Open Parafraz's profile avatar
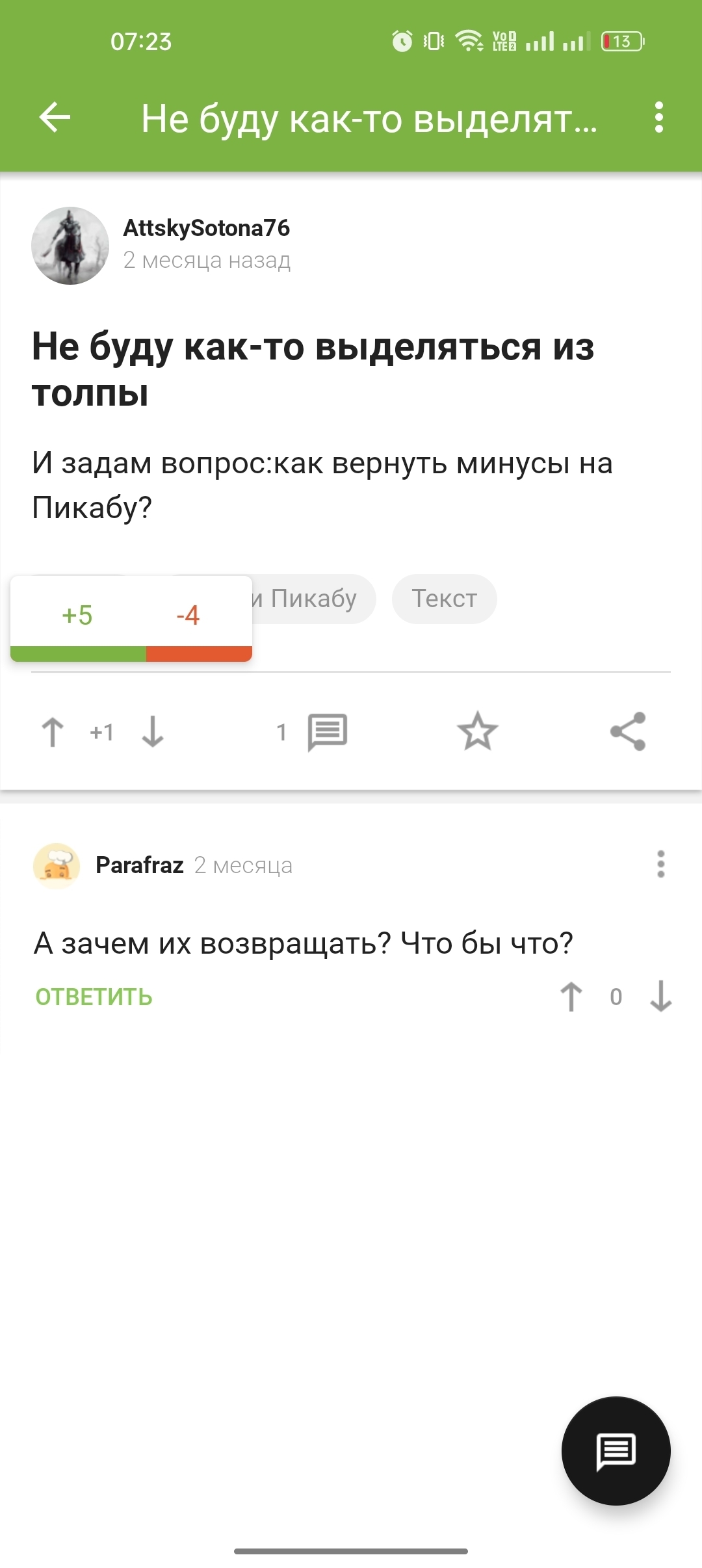This screenshot has height=1568, width=702. coord(57,866)
